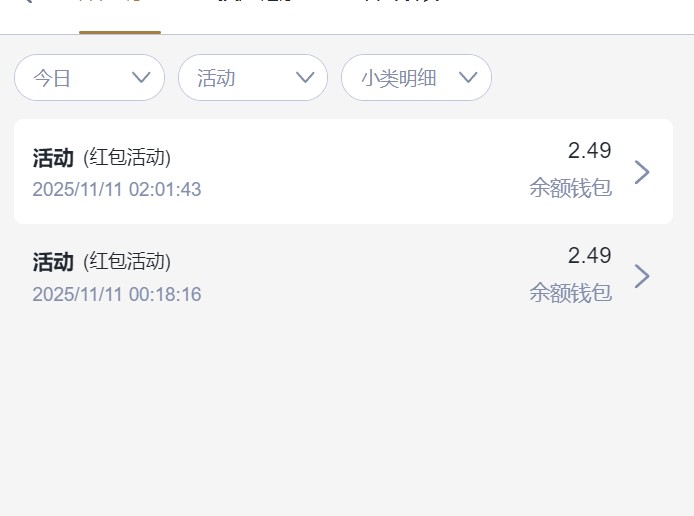Open the 今日 date filter dropdown
Image resolution: width=694 pixels, height=516 pixels.
pyautogui.click(x=89, y=78)
